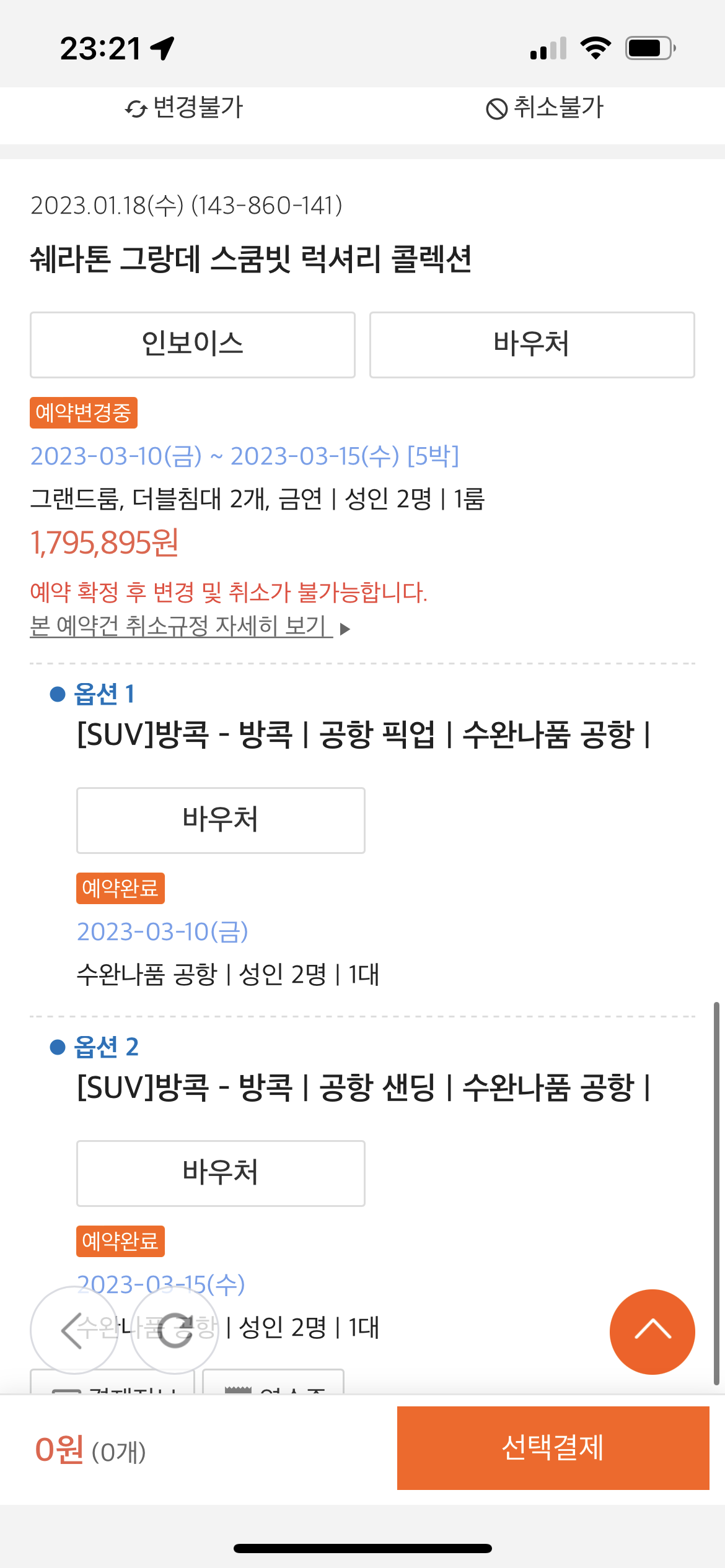Tap the orange scroll-to-top arrow button
Image resolution: width=725 pixels, height=1568 pixels.
(x=652, y=1331)
